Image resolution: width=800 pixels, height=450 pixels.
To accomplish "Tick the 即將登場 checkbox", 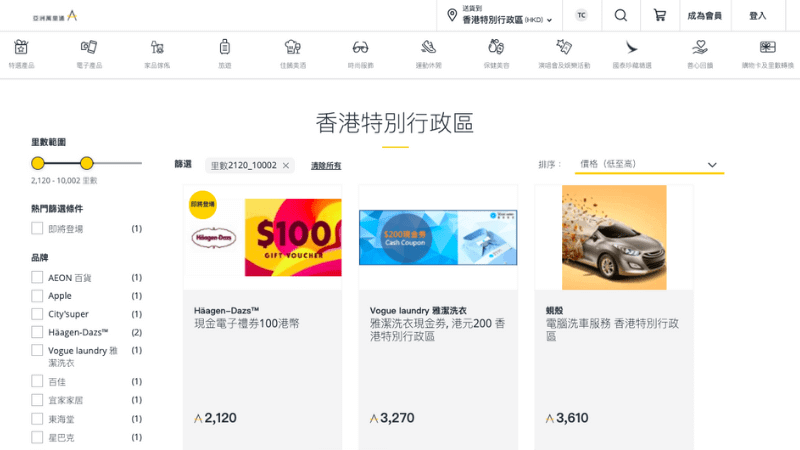I will pos(37,229).
